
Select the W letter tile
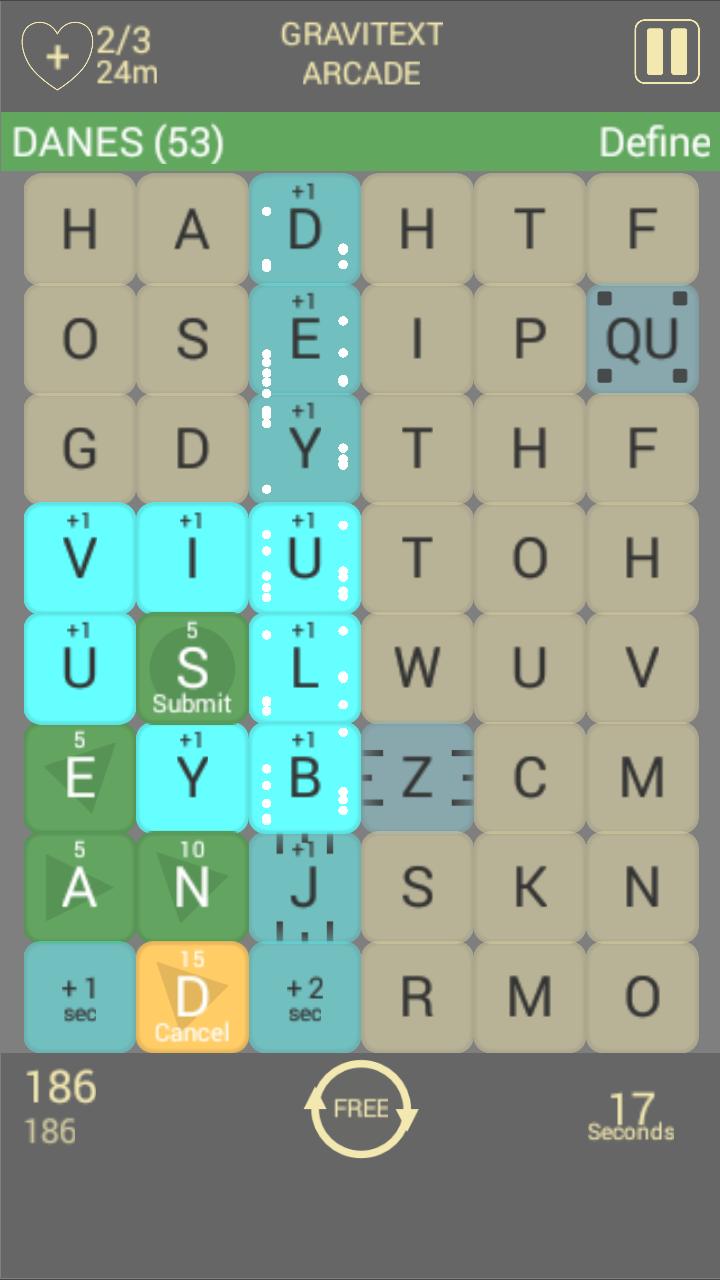coord(417,668)
